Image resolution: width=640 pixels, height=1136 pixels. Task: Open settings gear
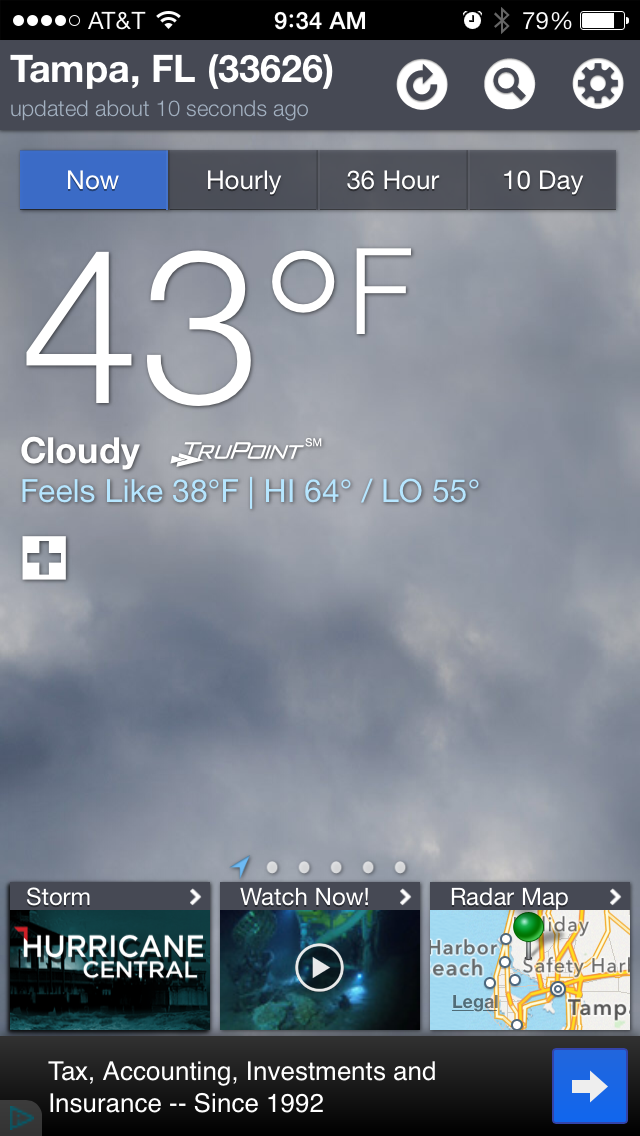[597, 85]
